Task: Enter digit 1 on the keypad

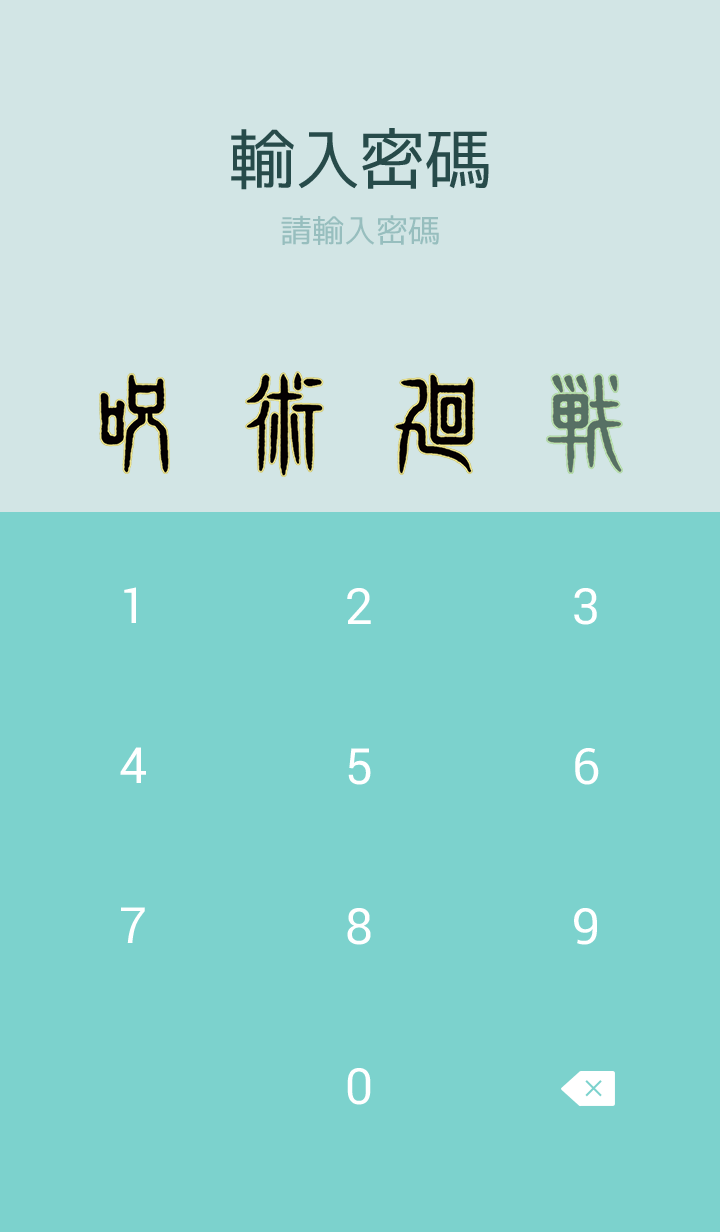Action: (x=132, y=607)
